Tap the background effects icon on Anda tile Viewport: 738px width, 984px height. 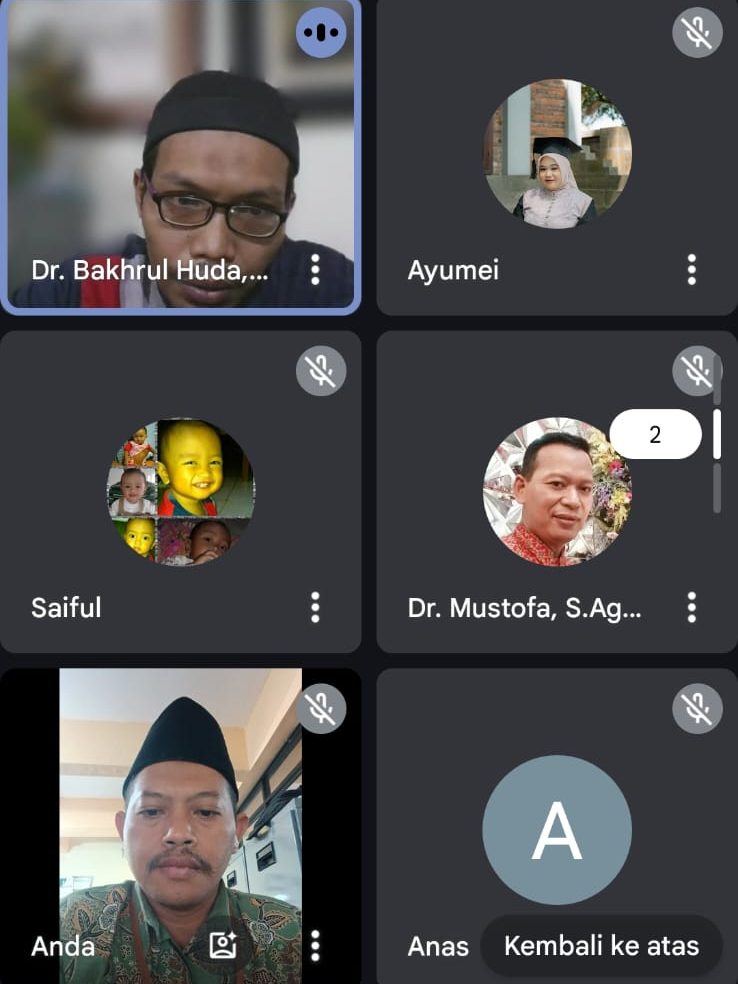222,945
